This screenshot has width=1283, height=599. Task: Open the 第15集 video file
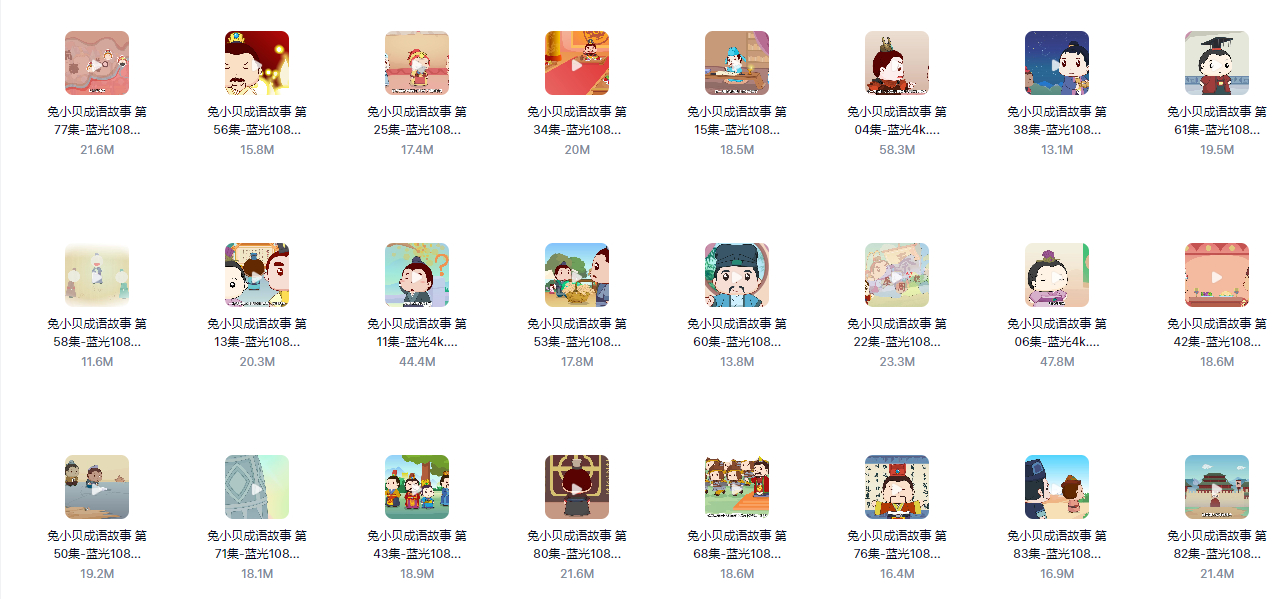[737, 63]
